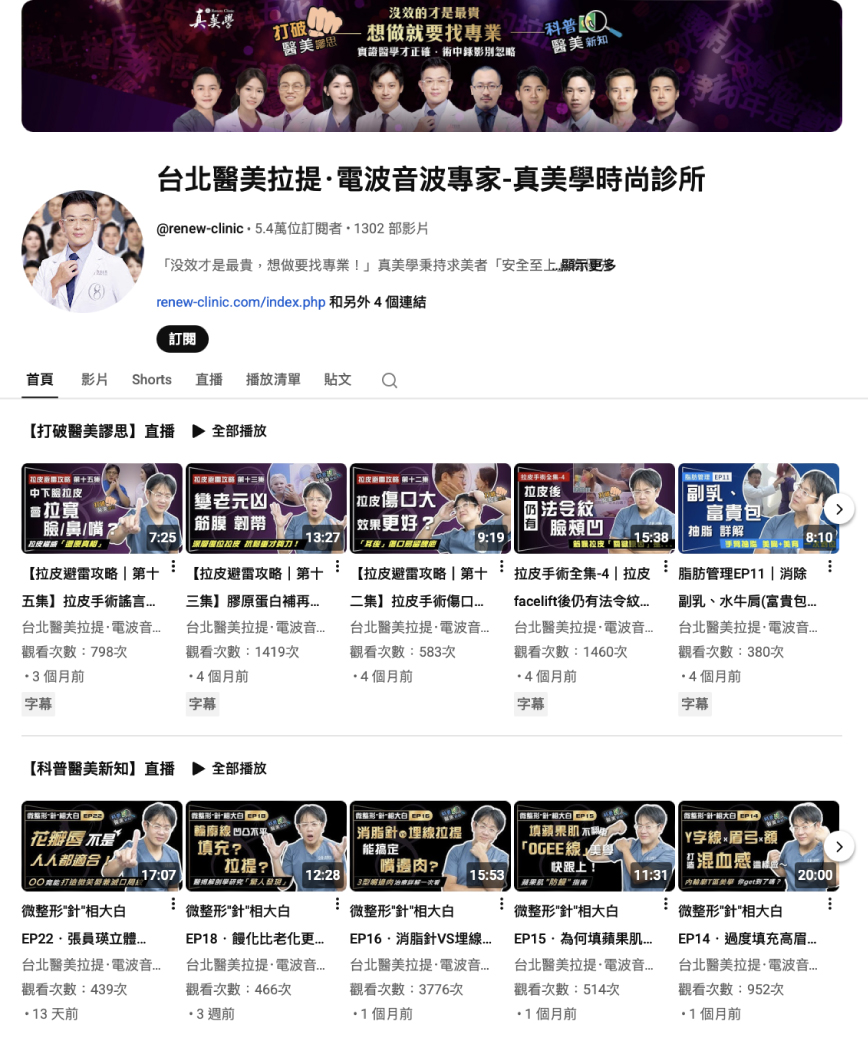Open the Shorts tab

click(151, 380)
